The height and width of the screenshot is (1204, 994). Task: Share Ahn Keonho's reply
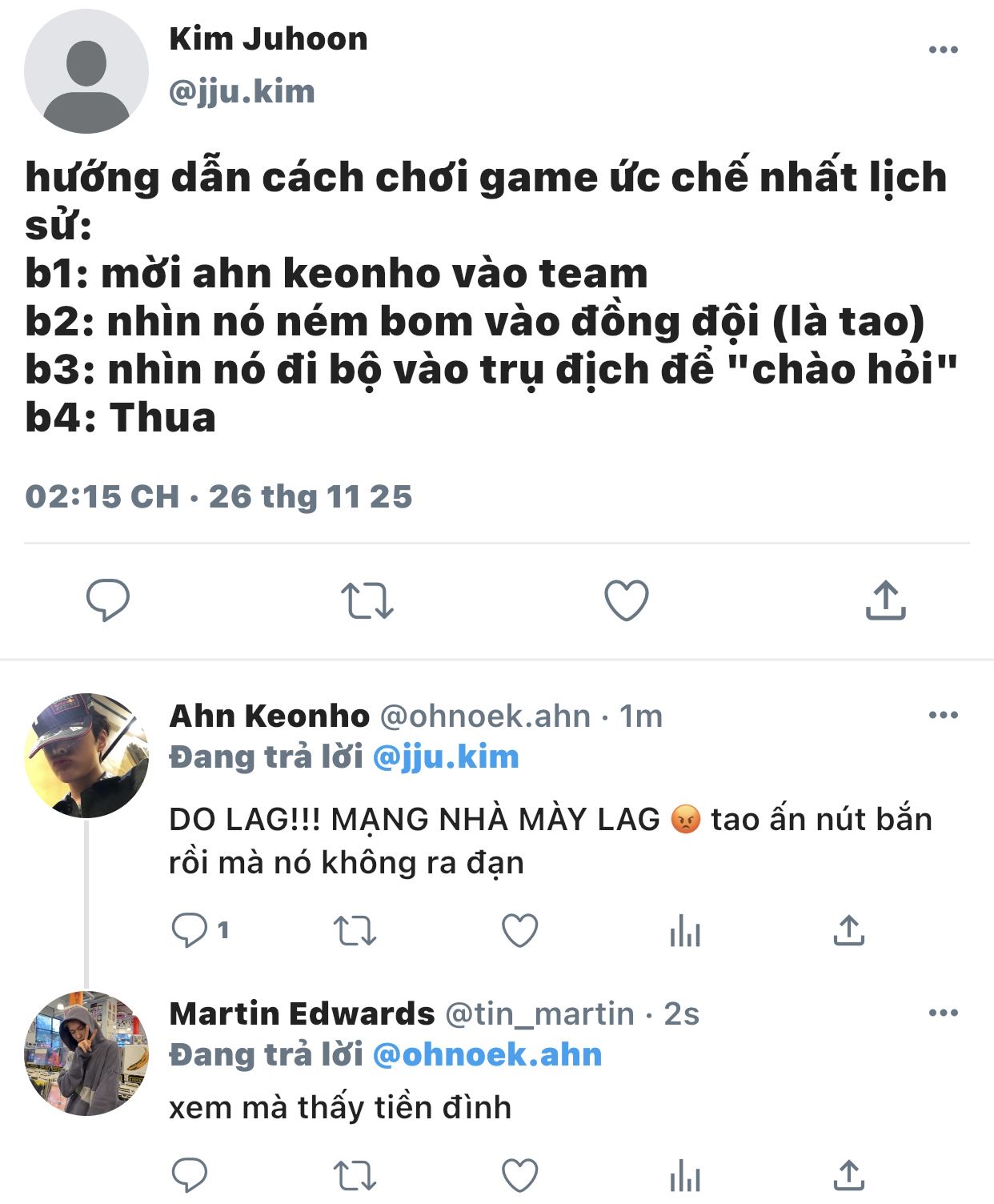pyautogui.click(x=849, y=930)
